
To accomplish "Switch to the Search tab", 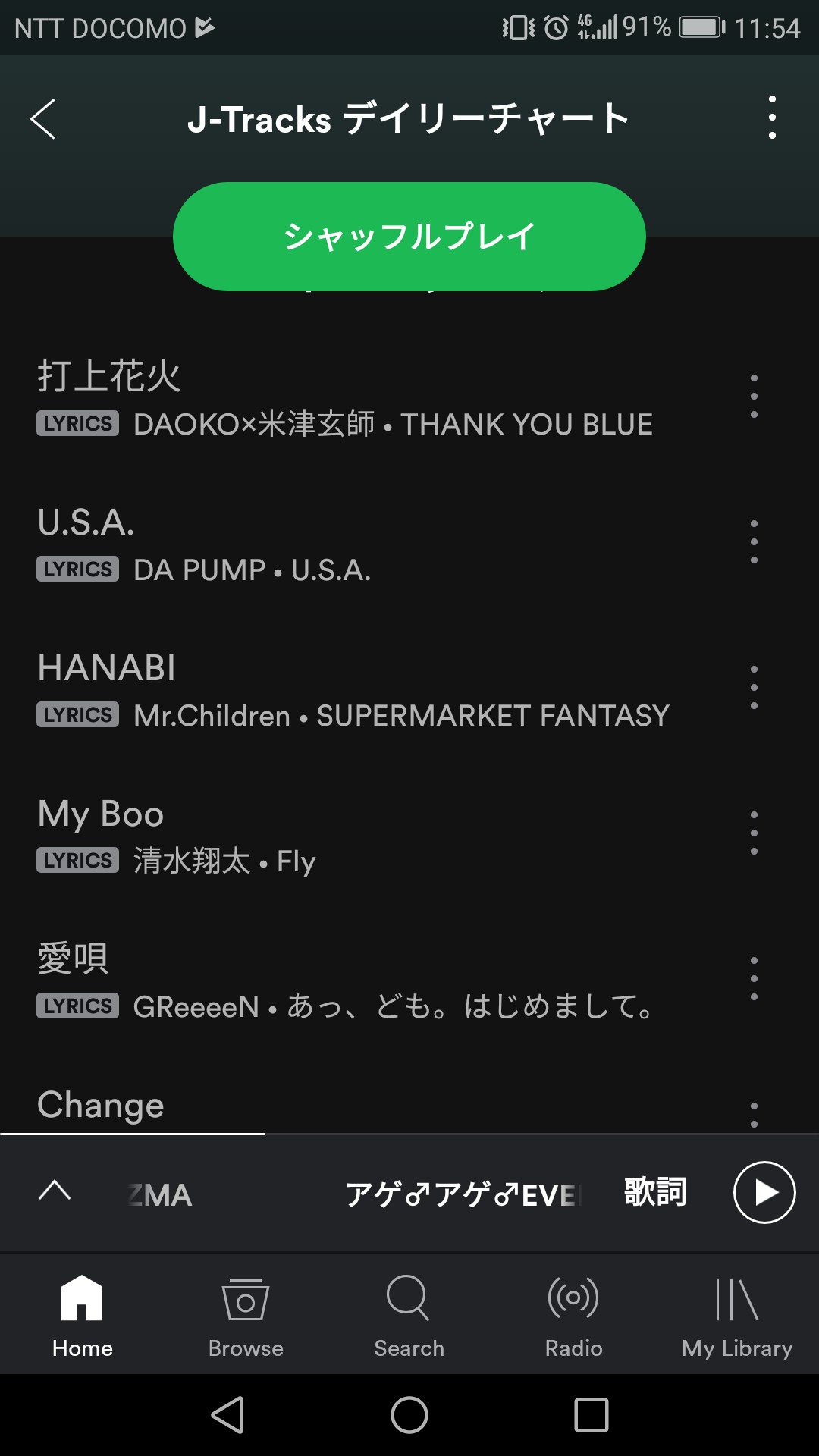I will point(409,1316).
